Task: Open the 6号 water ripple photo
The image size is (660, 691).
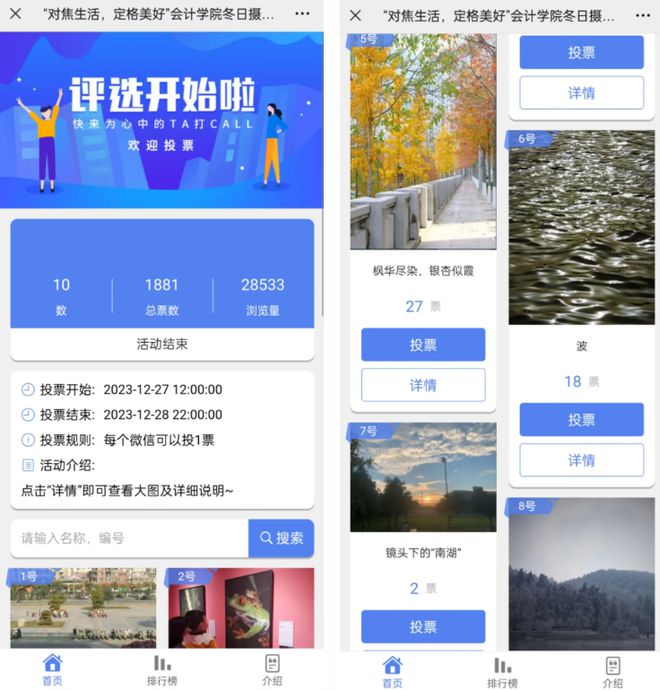Action: point(581,228)
